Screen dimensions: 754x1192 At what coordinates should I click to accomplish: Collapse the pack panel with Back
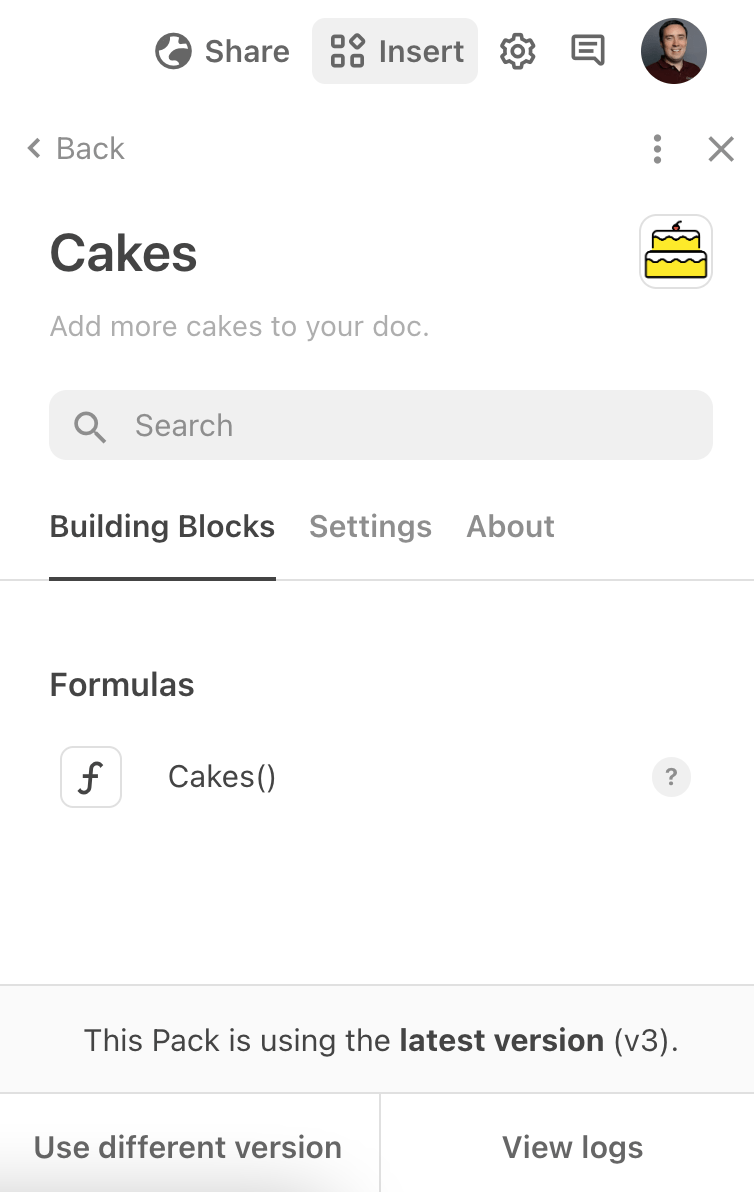pyautogui.click(x=75, y=148)
